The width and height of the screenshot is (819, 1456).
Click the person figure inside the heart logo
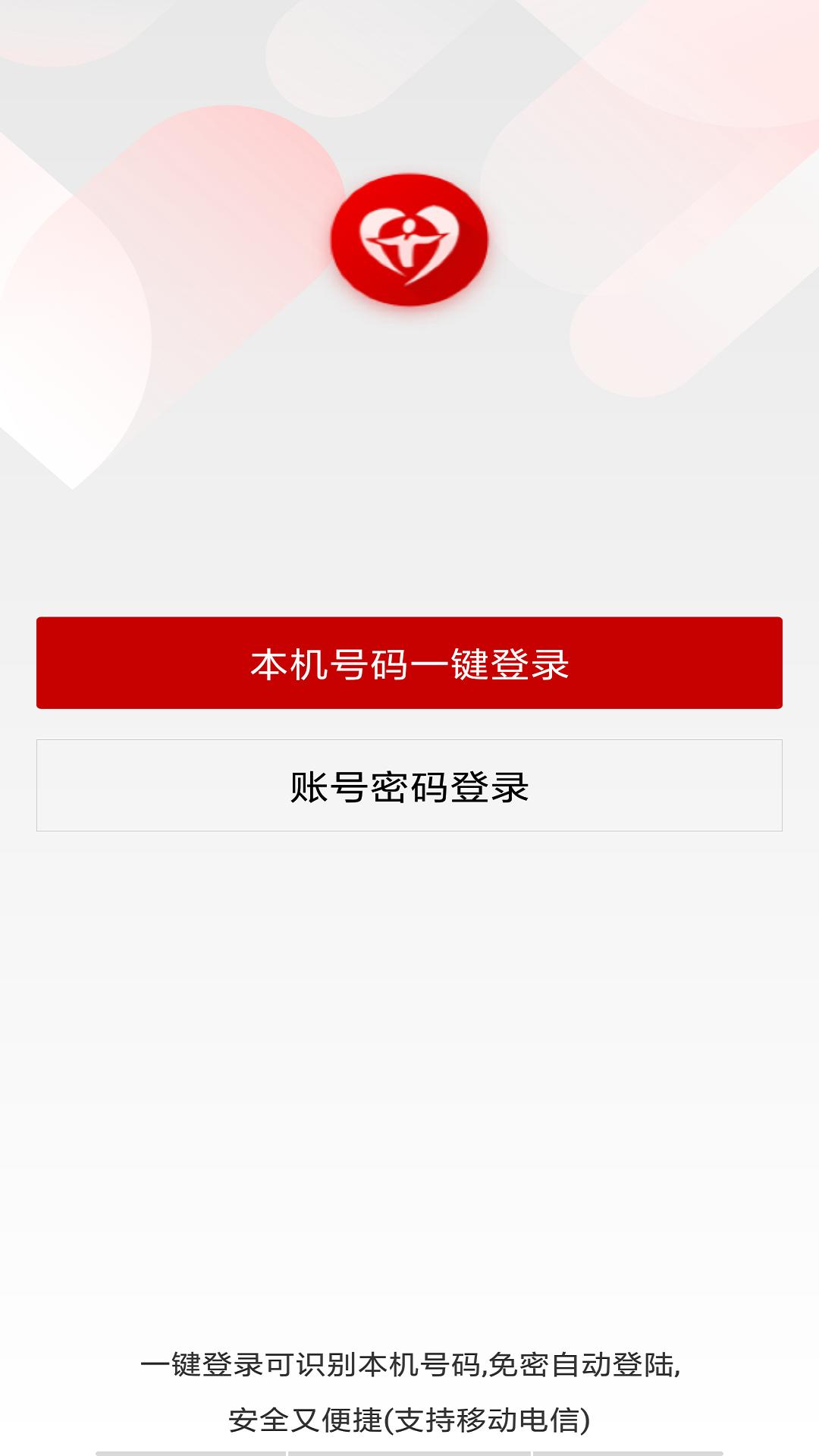pyautogui.click(x=409, y=241)
